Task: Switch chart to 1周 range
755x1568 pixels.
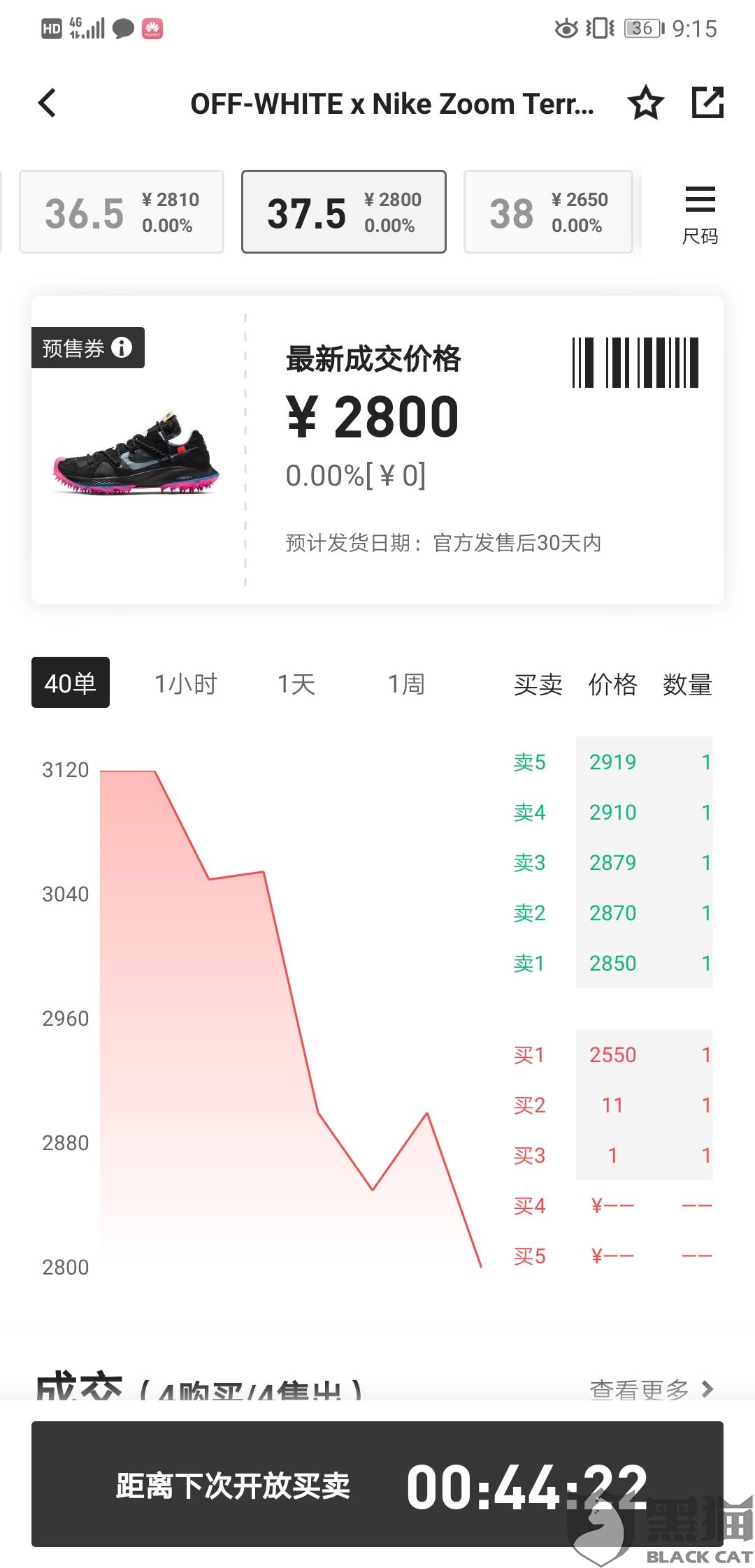Action: tap(406, 683)
